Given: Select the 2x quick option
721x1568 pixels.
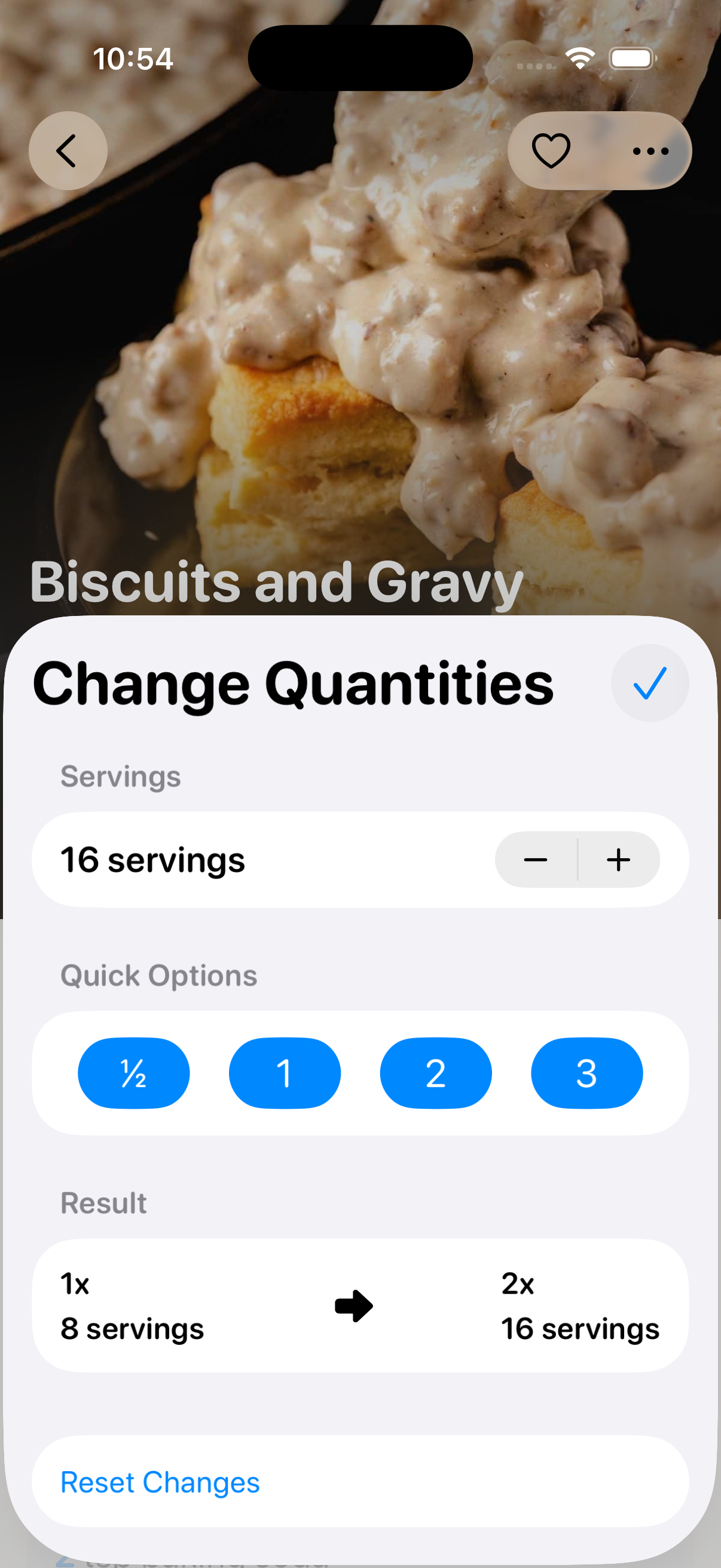Looking at the screenshot, I should pos(436,1073).
